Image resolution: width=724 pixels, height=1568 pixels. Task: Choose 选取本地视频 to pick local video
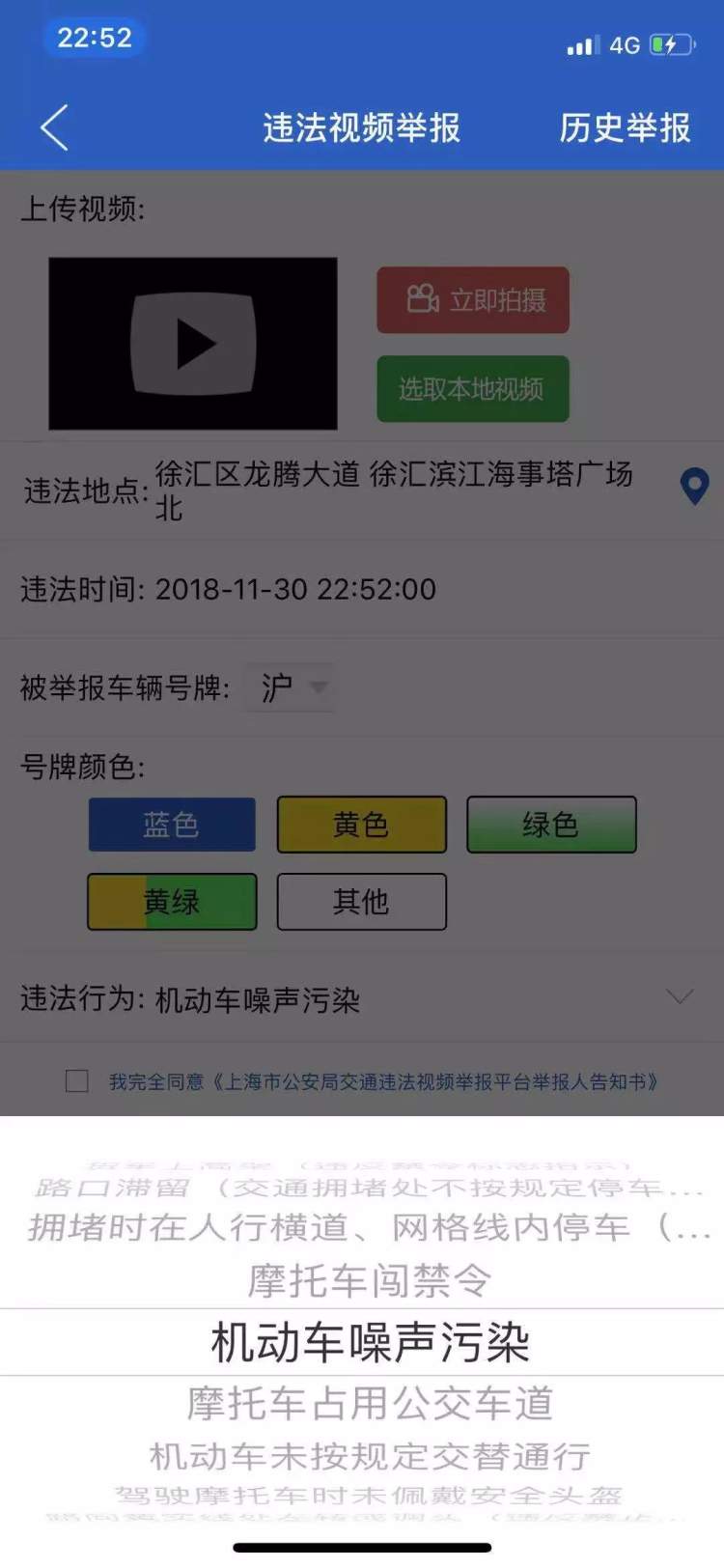[x=473, y=389]
